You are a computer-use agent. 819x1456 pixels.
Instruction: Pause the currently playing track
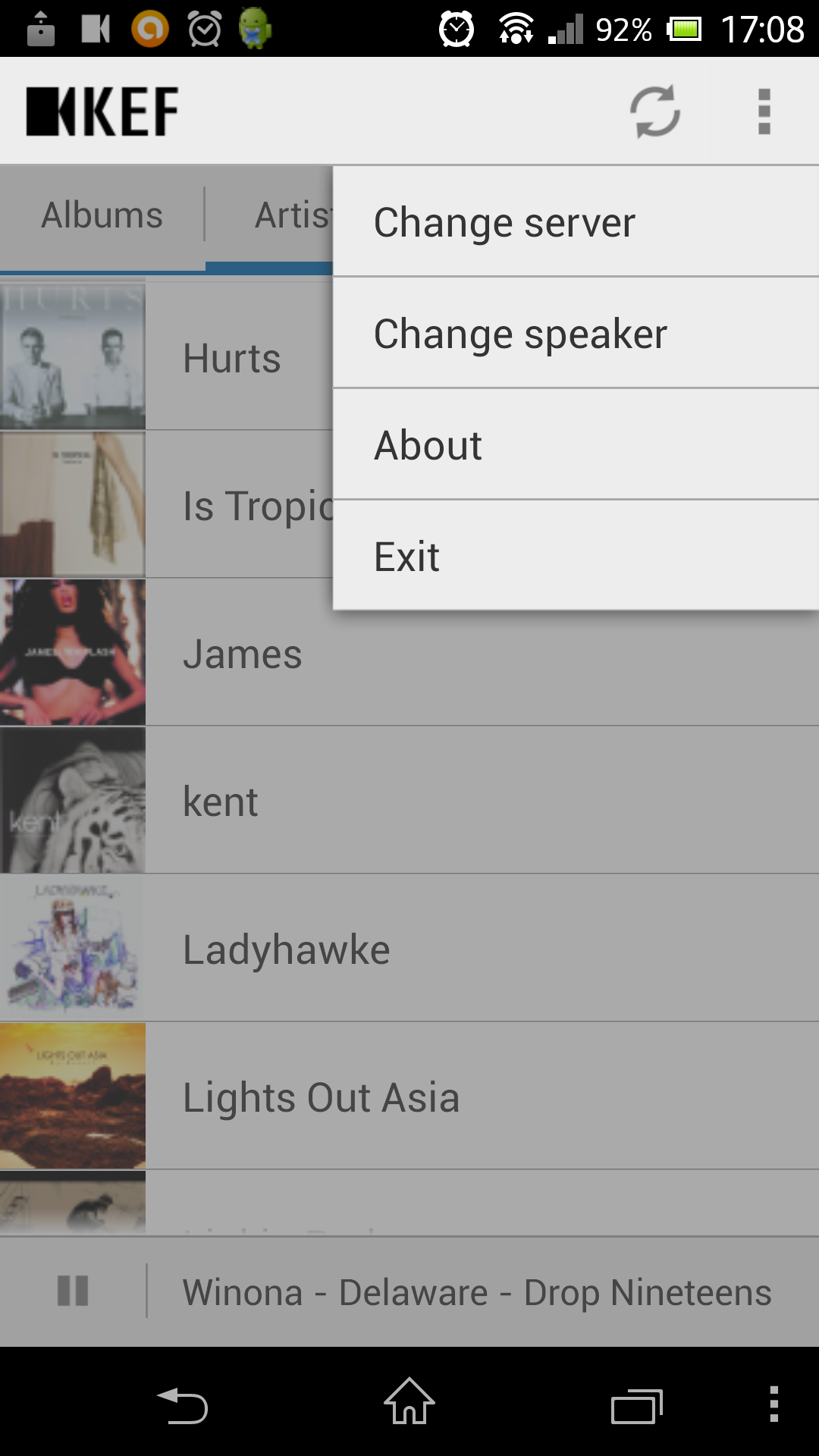(x=74, y=1291)
